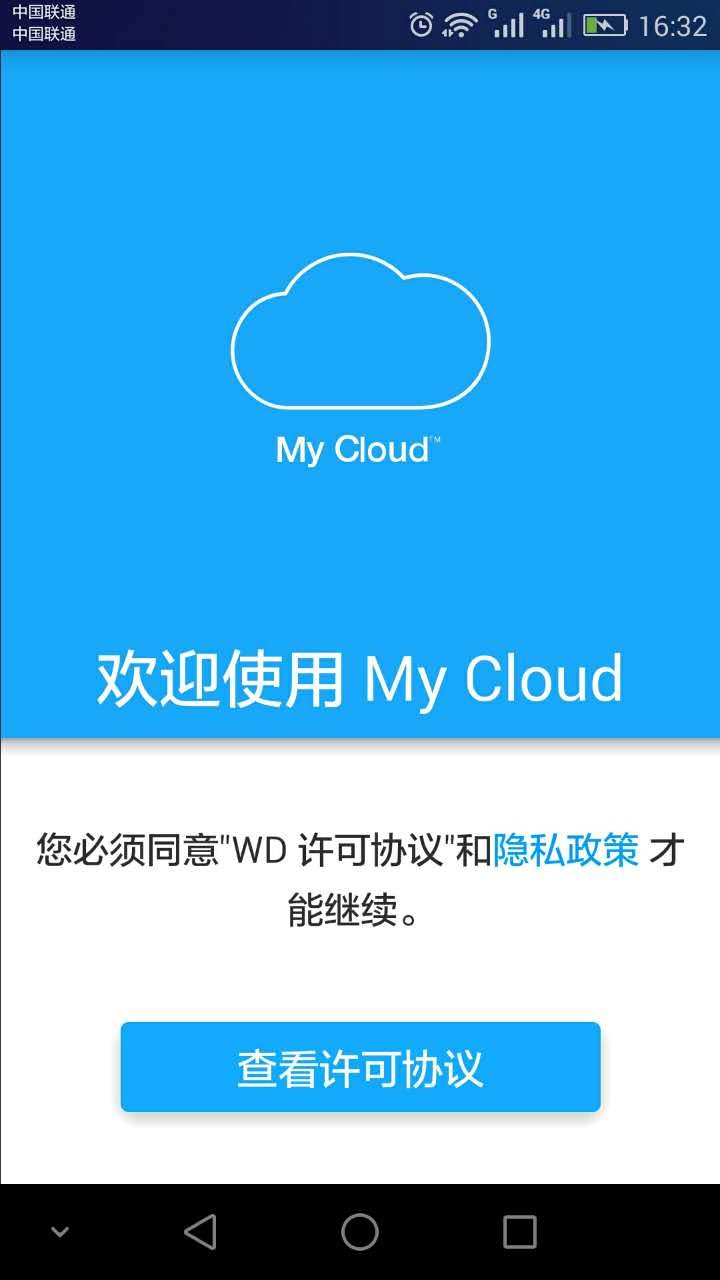The height and width of the screenshot is (1280, 720).
Task: Open the 隐私政策 link
Action: [x=565, y=850]
